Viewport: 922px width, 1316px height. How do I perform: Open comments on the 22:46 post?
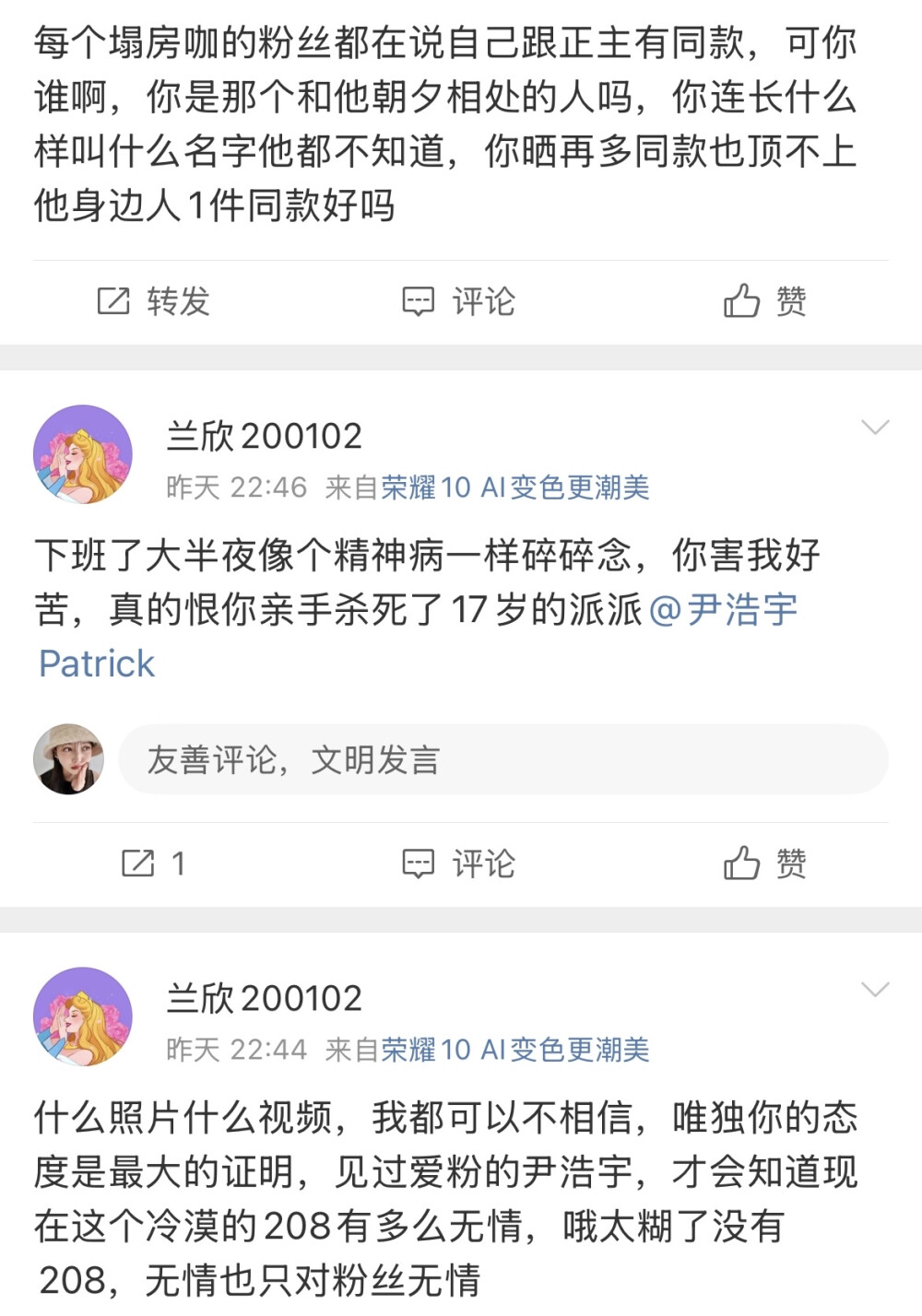click(418, 864)
